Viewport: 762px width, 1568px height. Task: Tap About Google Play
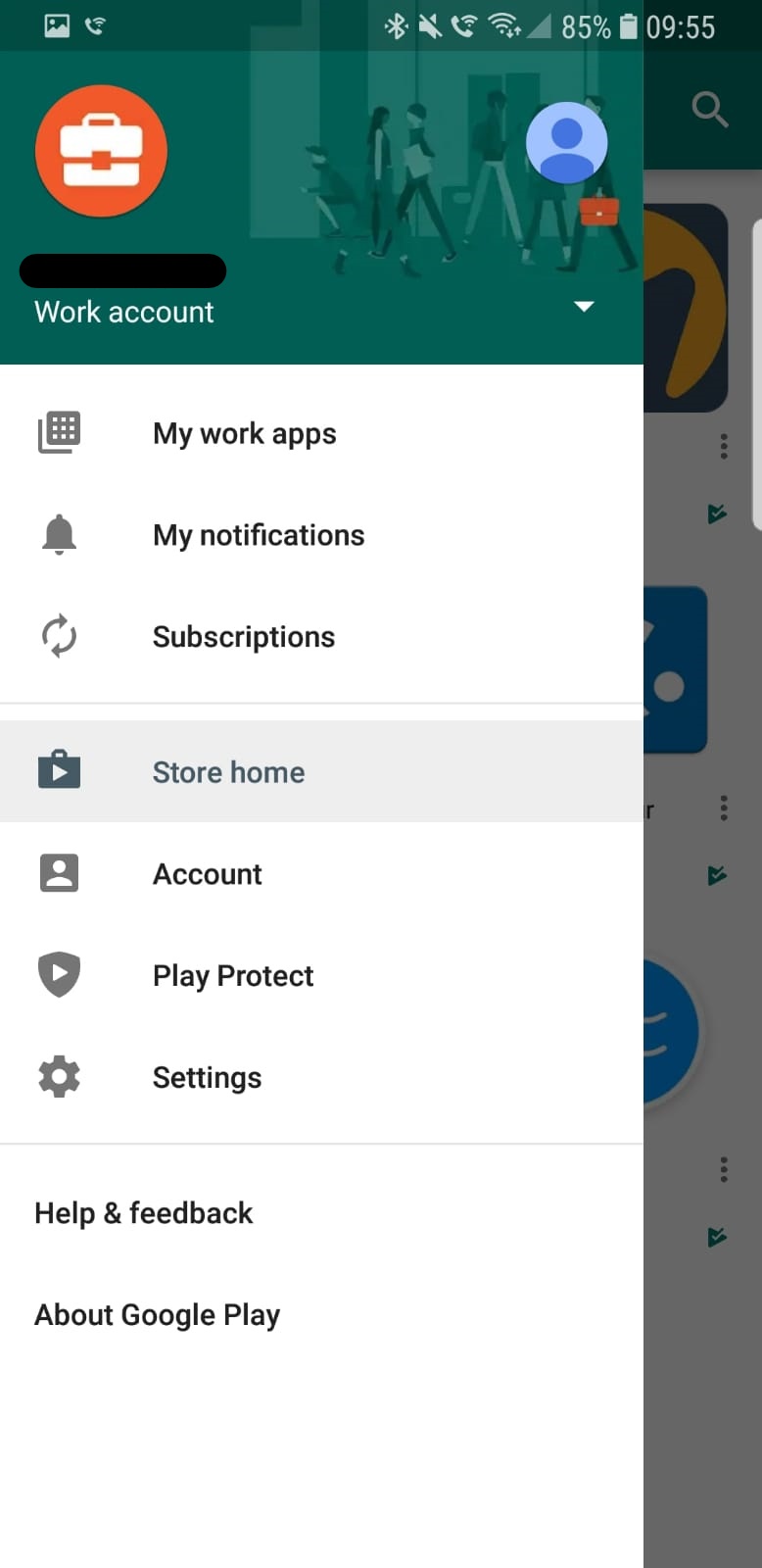click(157, 1314)
